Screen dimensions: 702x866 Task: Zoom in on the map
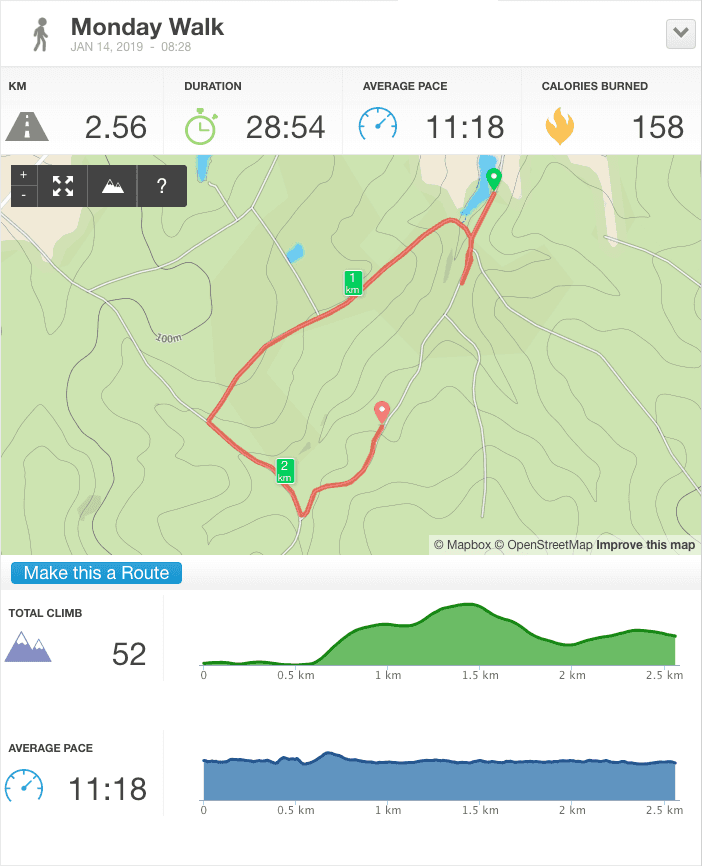pos(24,175)
